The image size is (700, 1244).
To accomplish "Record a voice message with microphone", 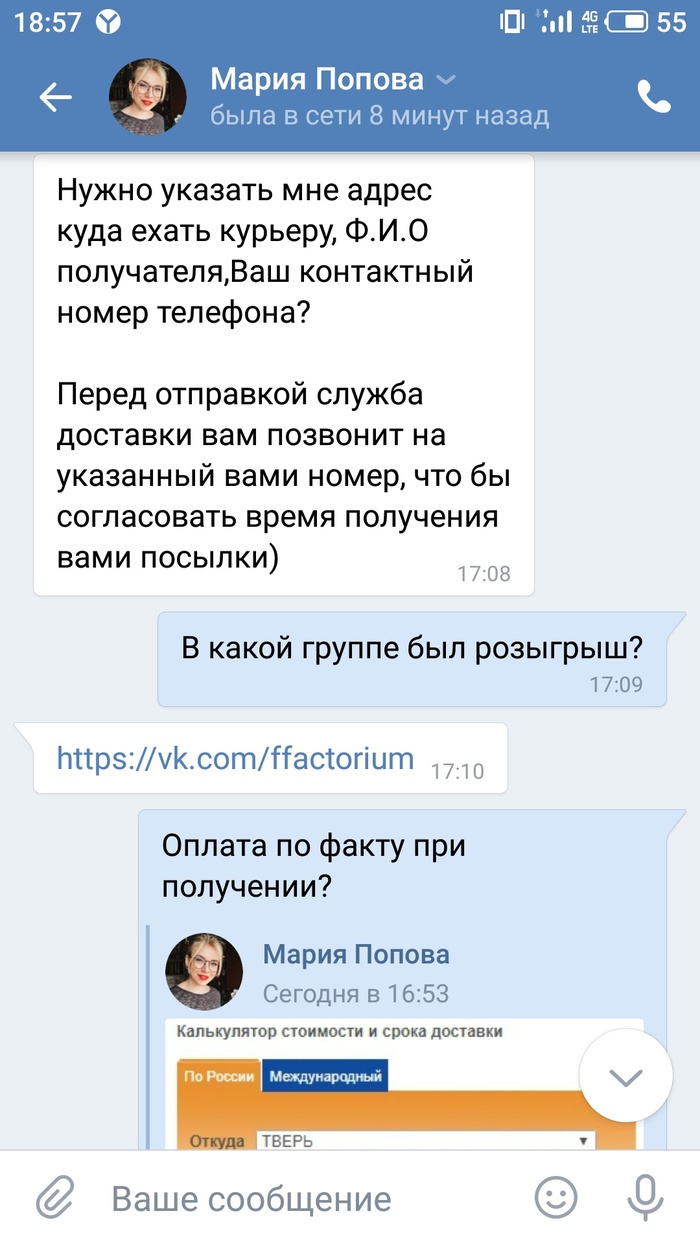I will 645,1197.
